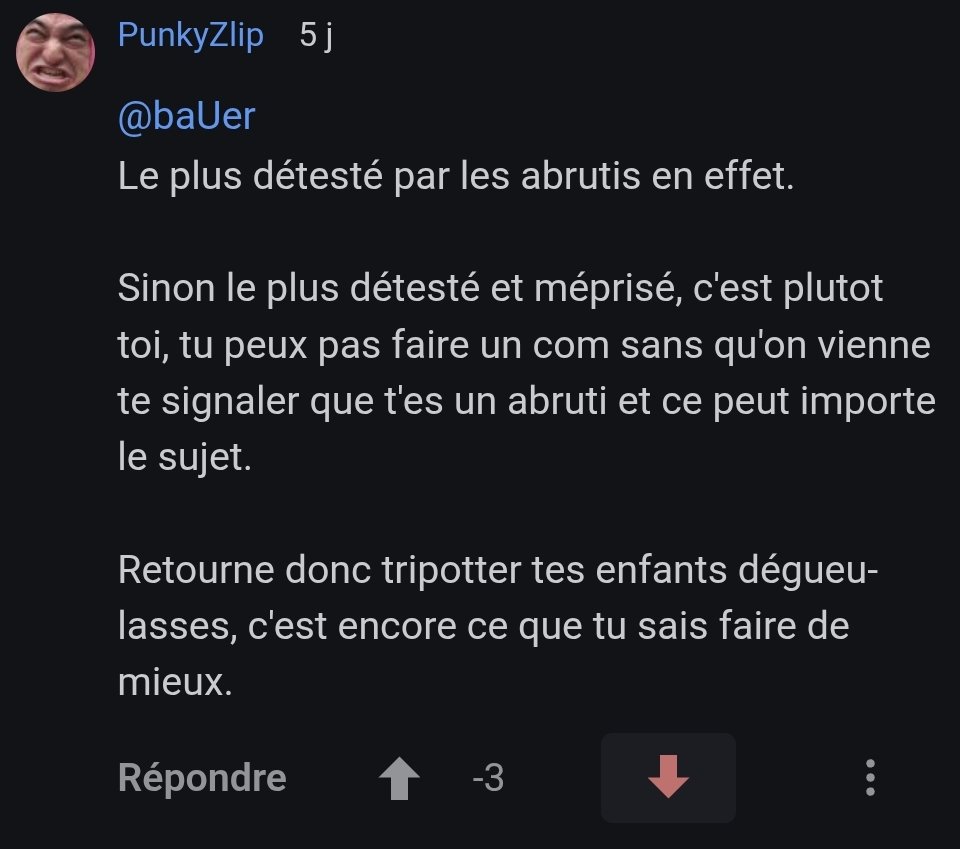Upvote PunkyZlip's comment
Screen dimensions: 960x849
pos(399,778)
